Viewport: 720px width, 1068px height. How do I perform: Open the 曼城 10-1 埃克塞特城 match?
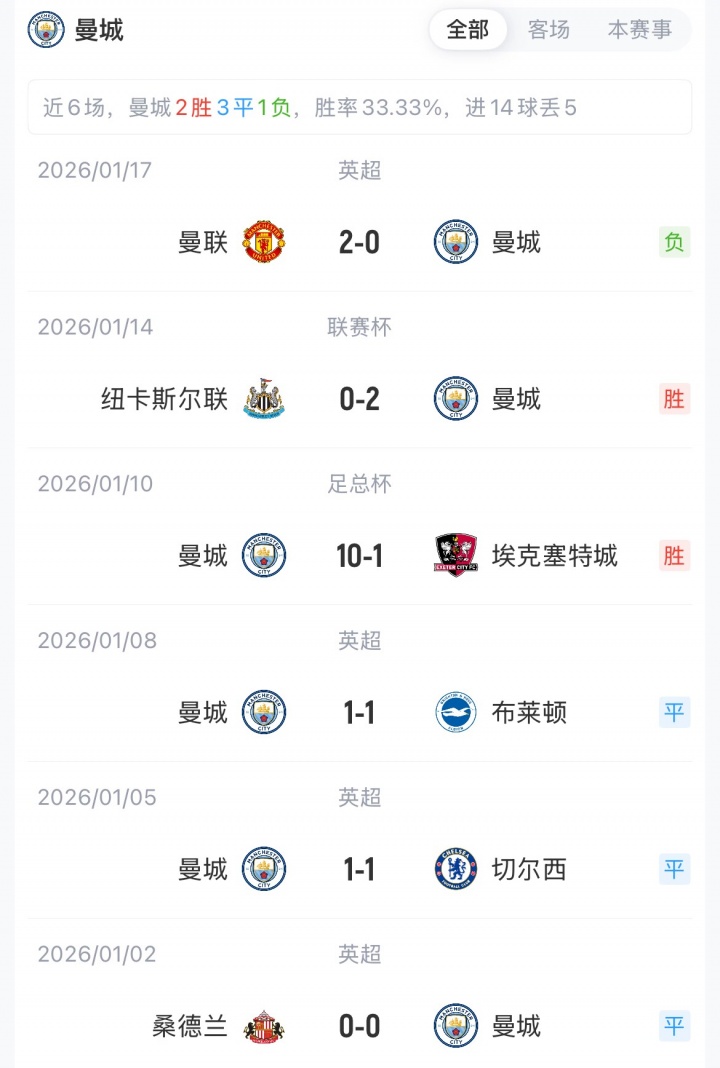(359, 556)
